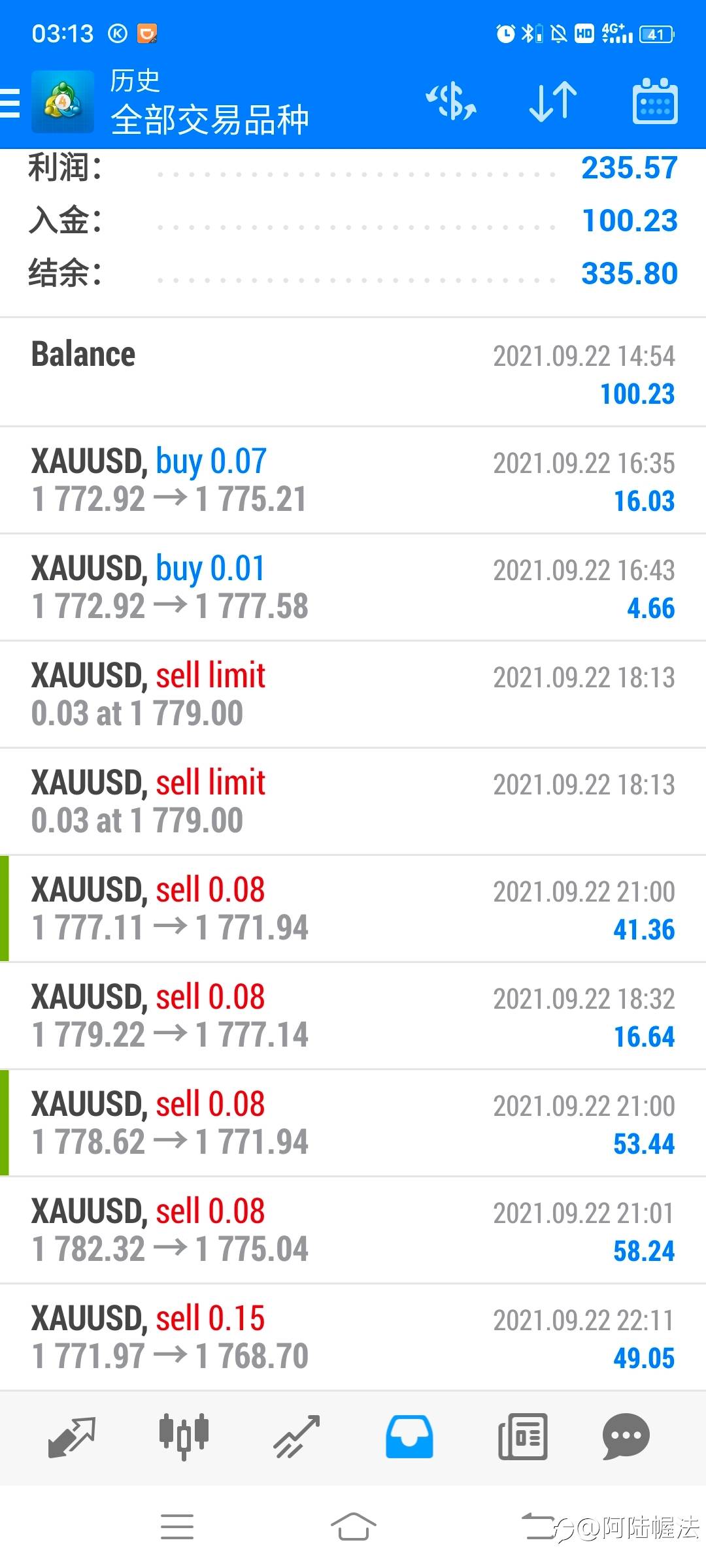
Task: Expand XAUUSD buy 0.01 trade
Action: click(x=353, y=587)
